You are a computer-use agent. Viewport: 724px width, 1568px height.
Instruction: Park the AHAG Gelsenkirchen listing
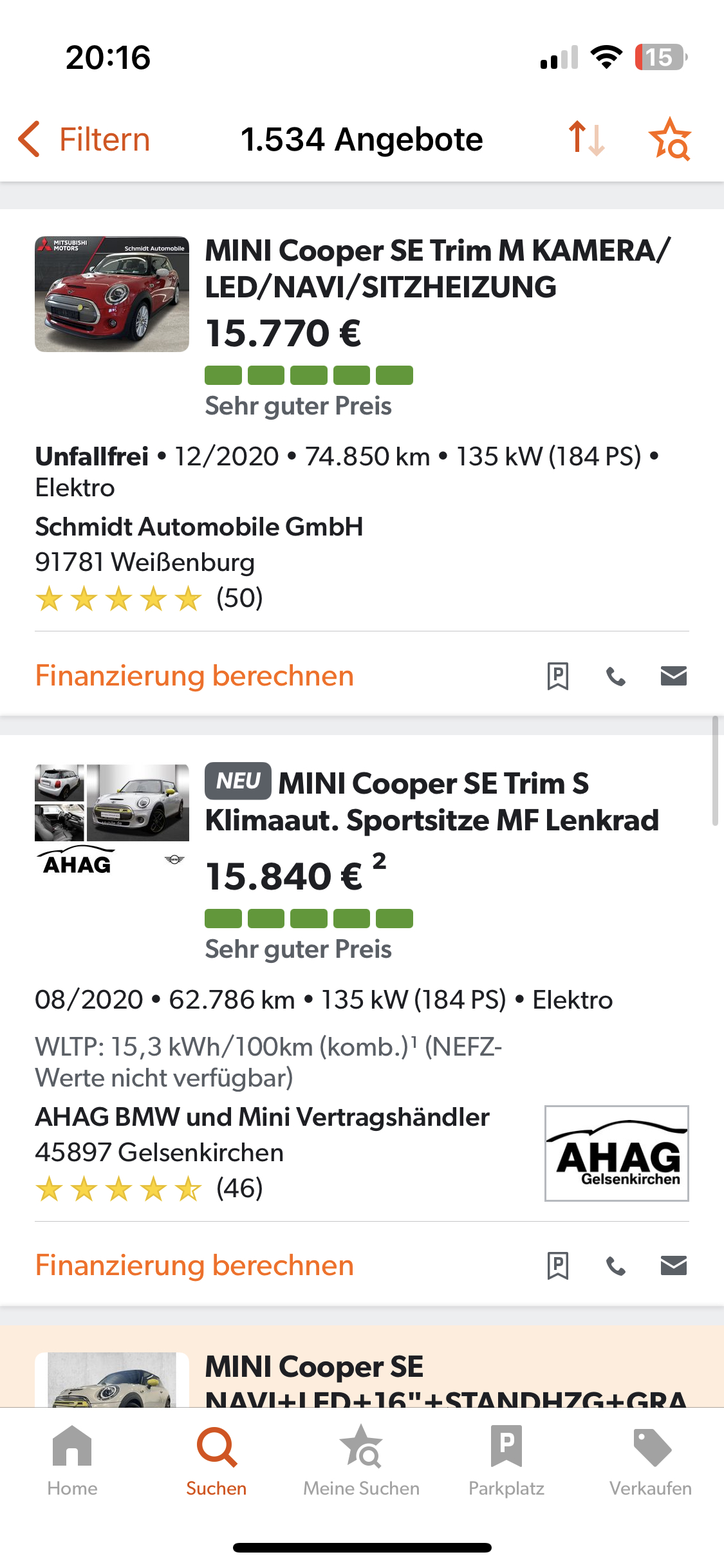click(557, 1265)
